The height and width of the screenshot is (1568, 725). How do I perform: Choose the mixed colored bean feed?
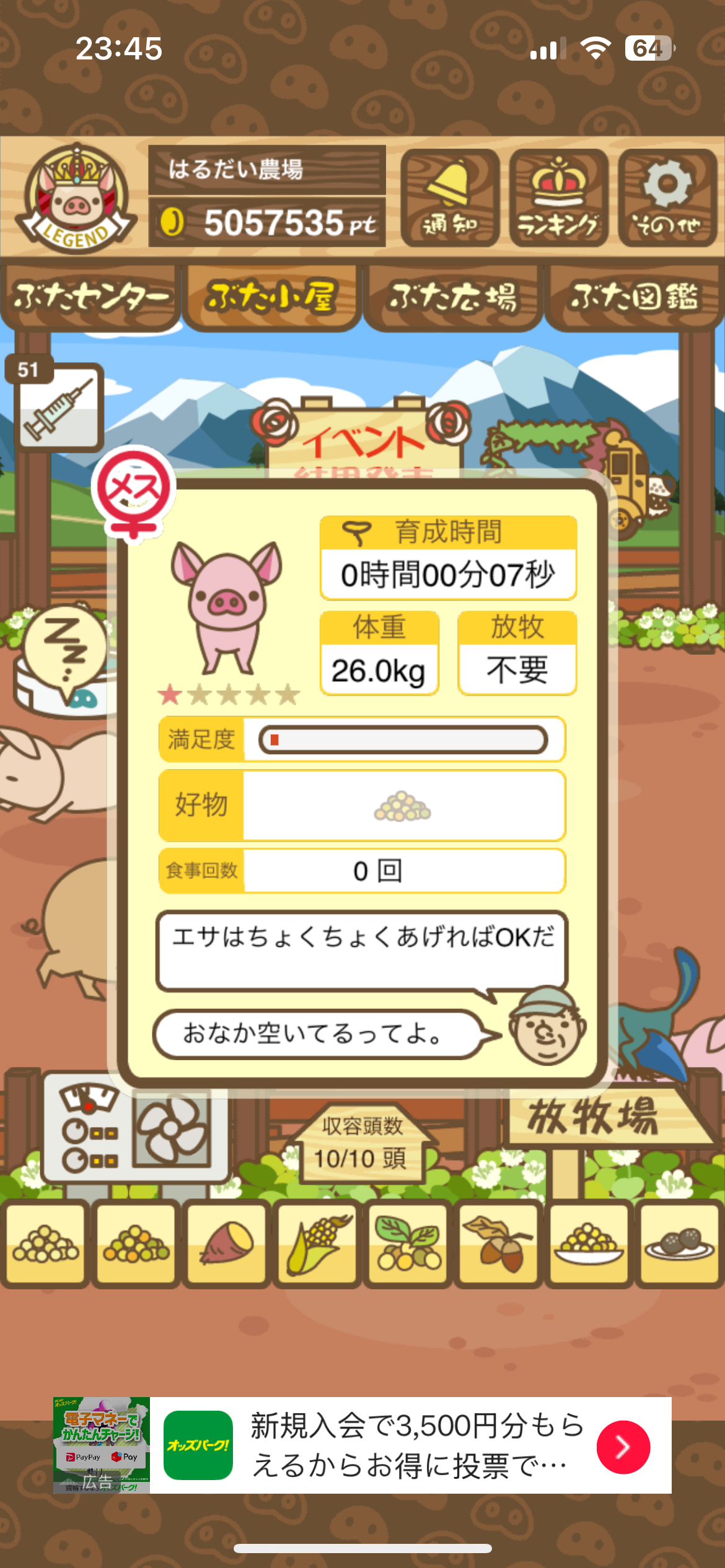(x=136, y=1244)
